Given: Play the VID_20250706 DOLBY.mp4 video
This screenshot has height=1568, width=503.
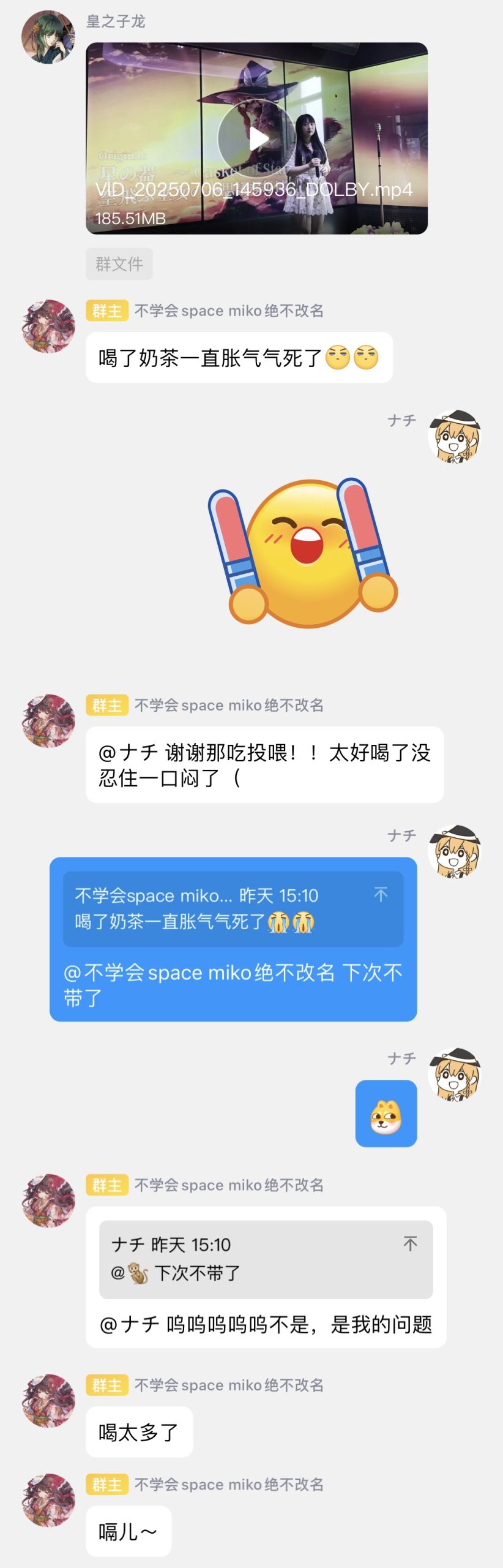Looking at the screenshot, I should (256, 138).
